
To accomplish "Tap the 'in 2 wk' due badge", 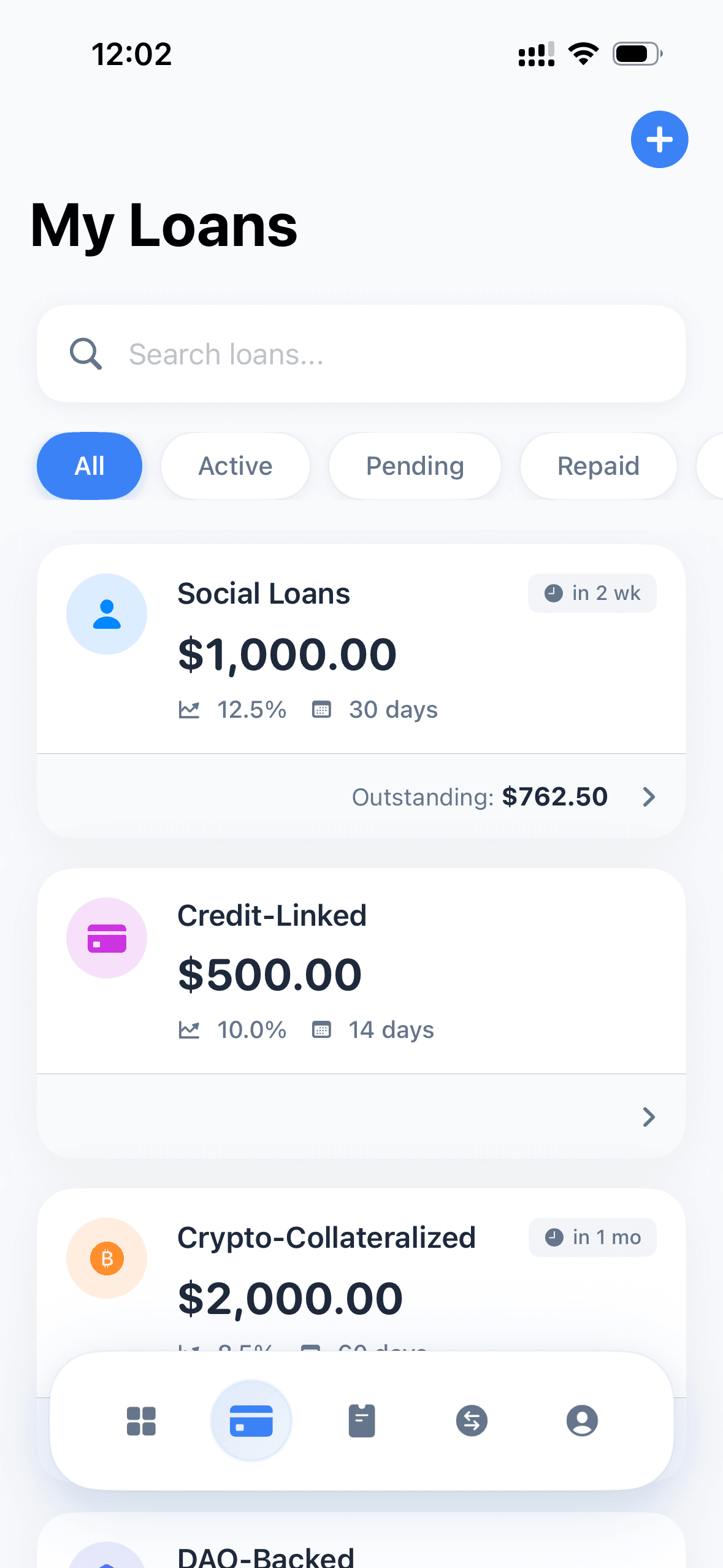I will tap(592, 593).
